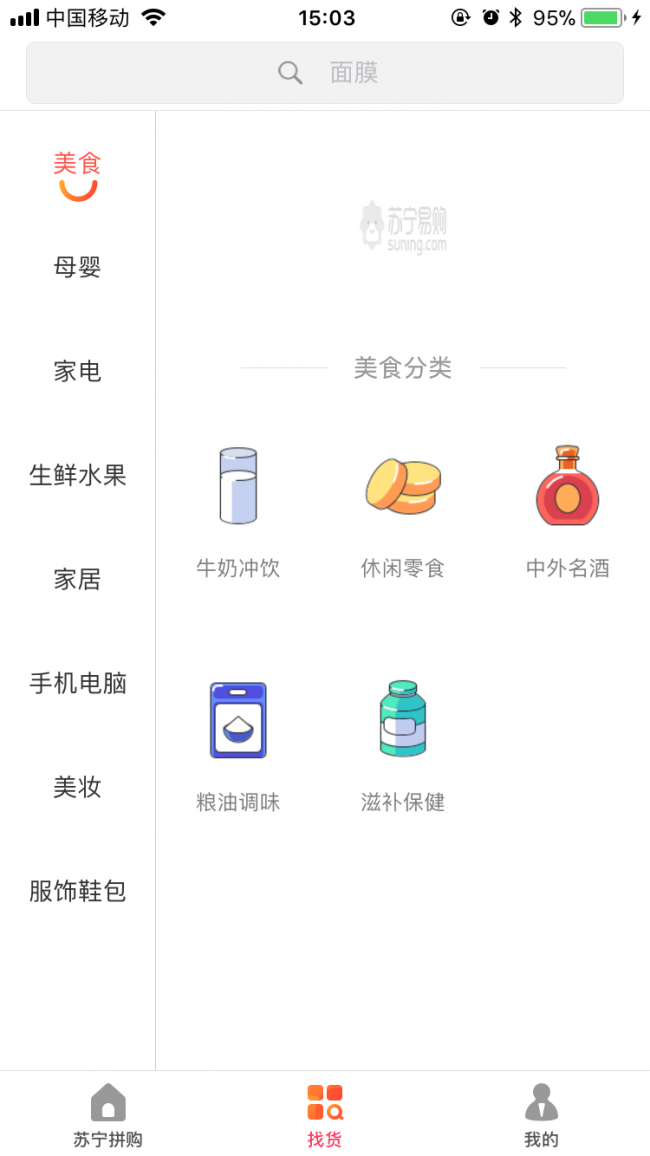Open the 我的 profile tab
This screenshot has height=1156, width=650.
(542, 1114)
